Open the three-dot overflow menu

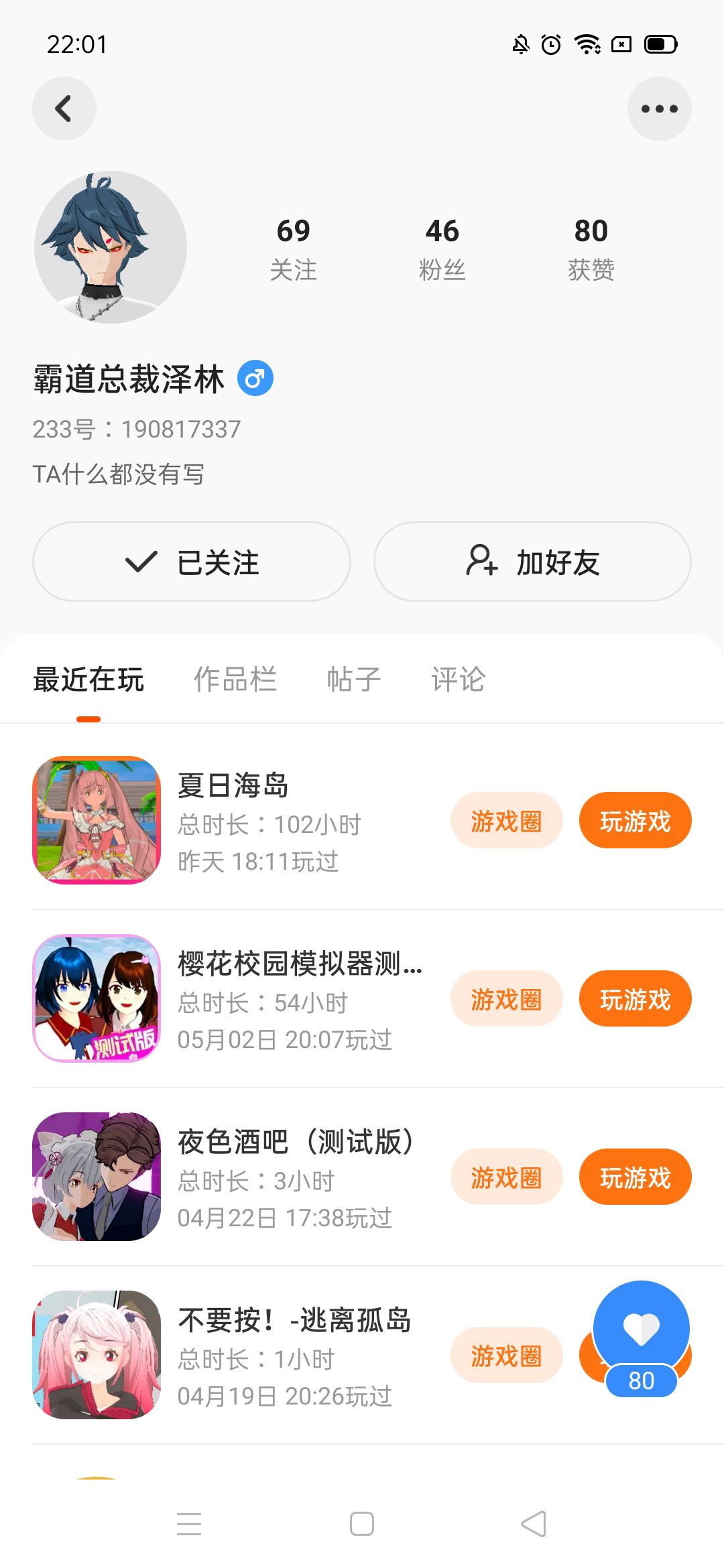click(x=659, y=109)
